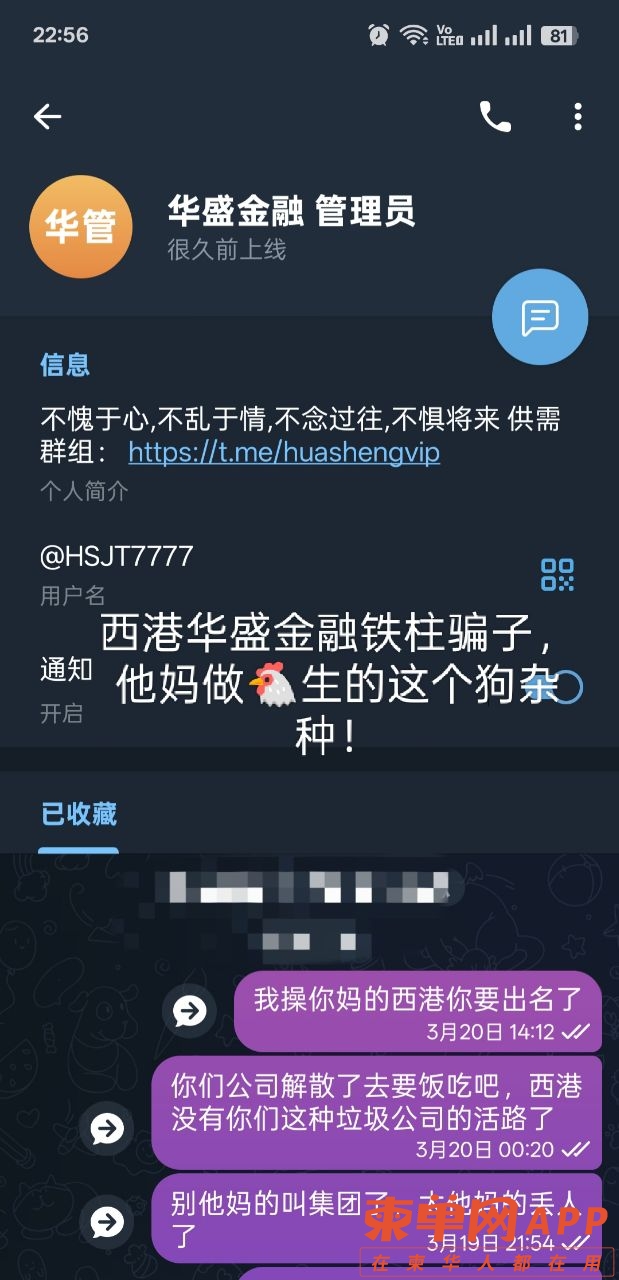The image size is (619, 1280).
Task: Go back using the top arrow
Action: (x=47, y=117)
